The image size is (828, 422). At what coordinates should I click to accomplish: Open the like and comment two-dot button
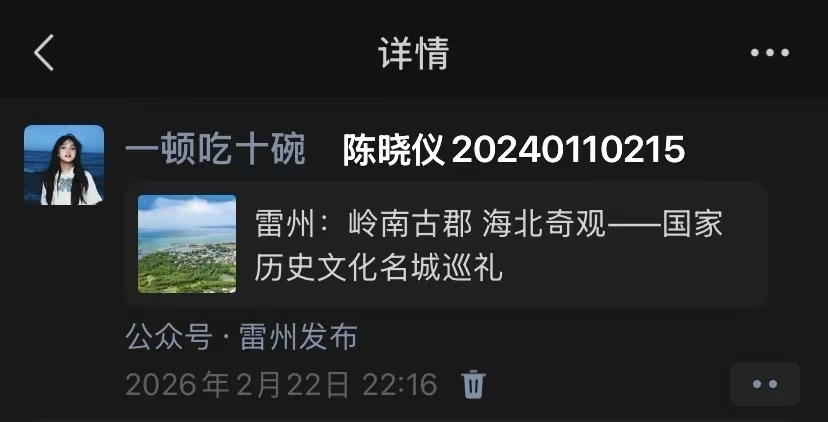pos(765,384)
